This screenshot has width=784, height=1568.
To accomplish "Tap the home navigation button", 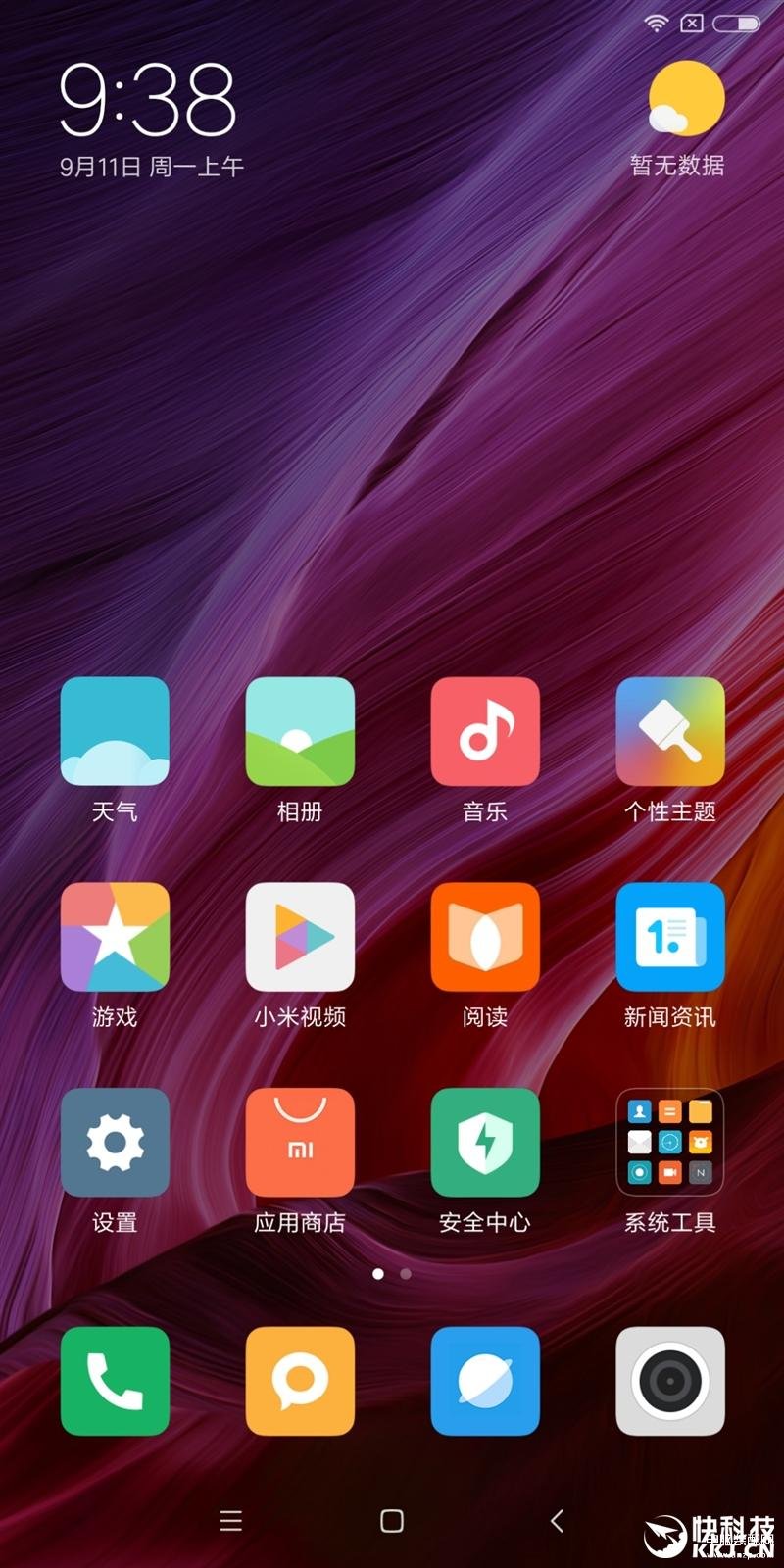I will tap(392, 1521).
